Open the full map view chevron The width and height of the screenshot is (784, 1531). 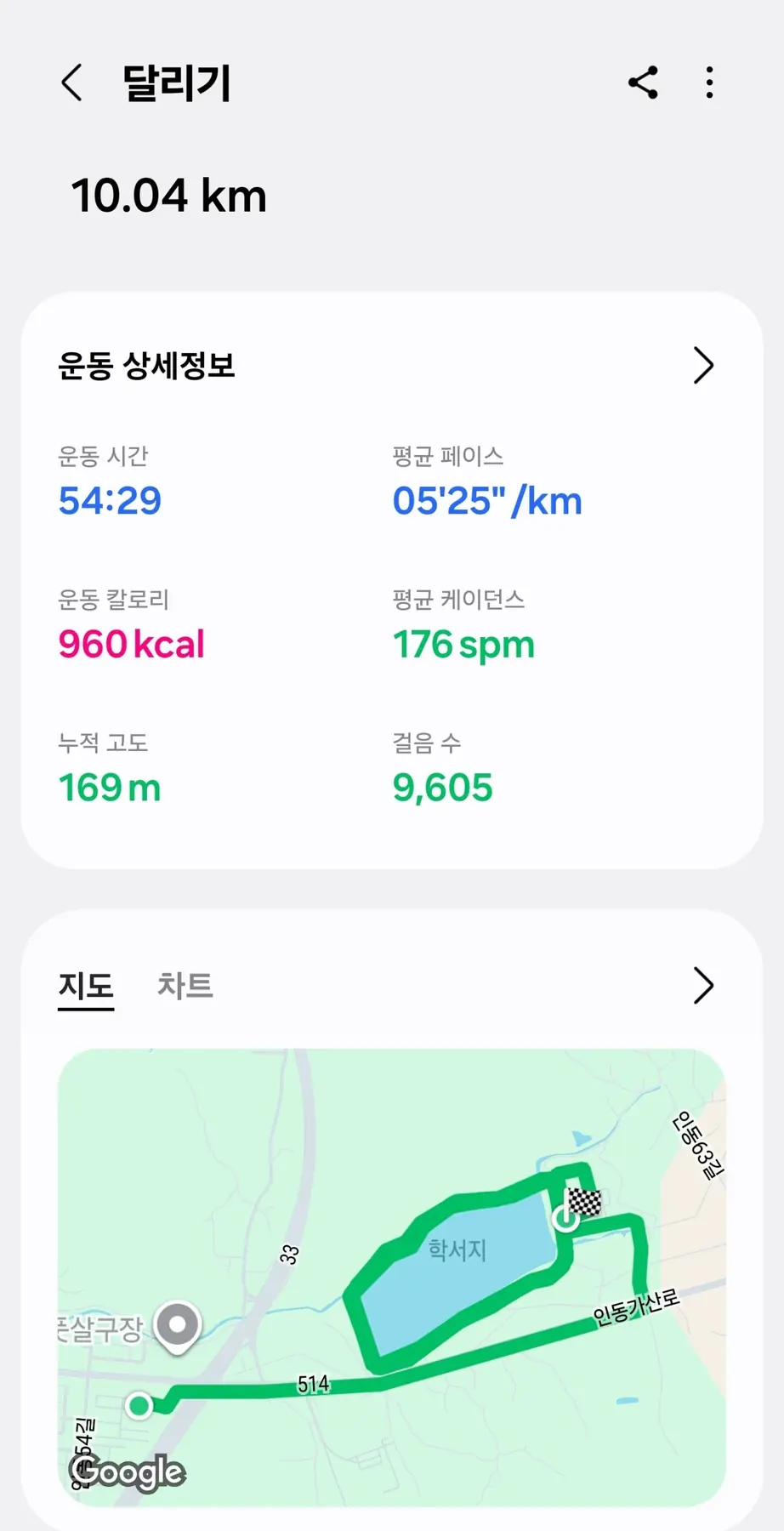[x=702, y=986]
